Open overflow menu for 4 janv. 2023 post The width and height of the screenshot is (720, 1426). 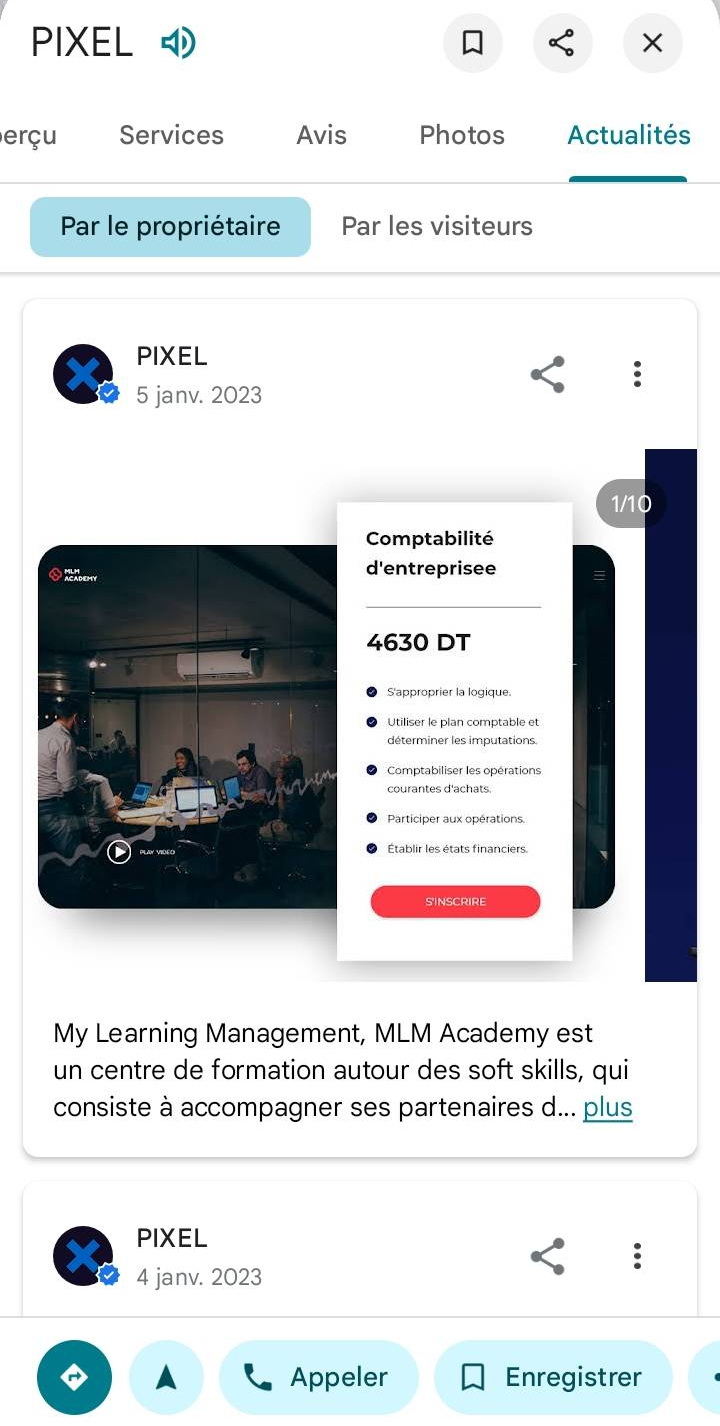[x=637, y=1257]
